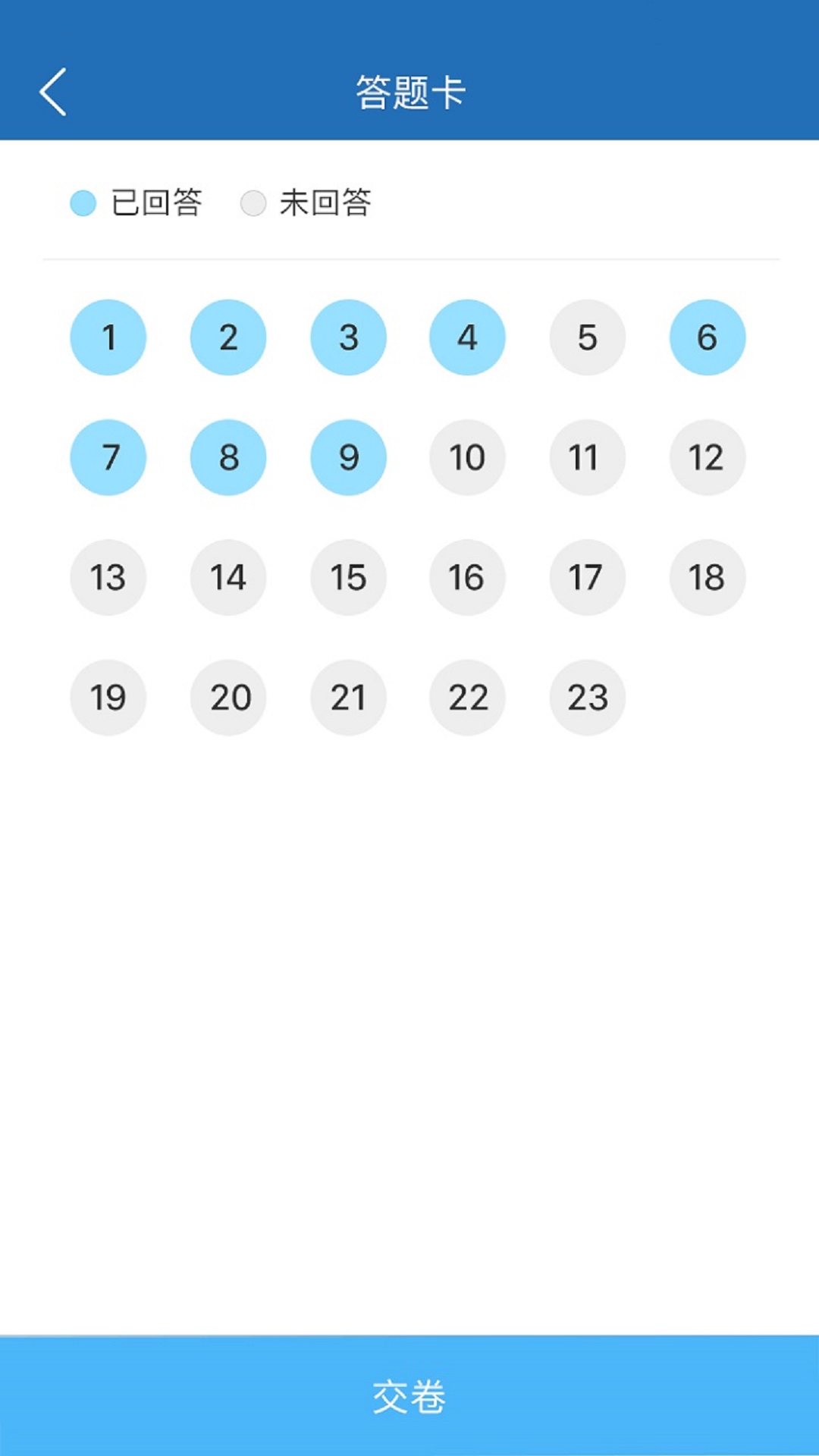Tap question number 8
This screenshot has width=819, height=1456.
click(228, 457)
